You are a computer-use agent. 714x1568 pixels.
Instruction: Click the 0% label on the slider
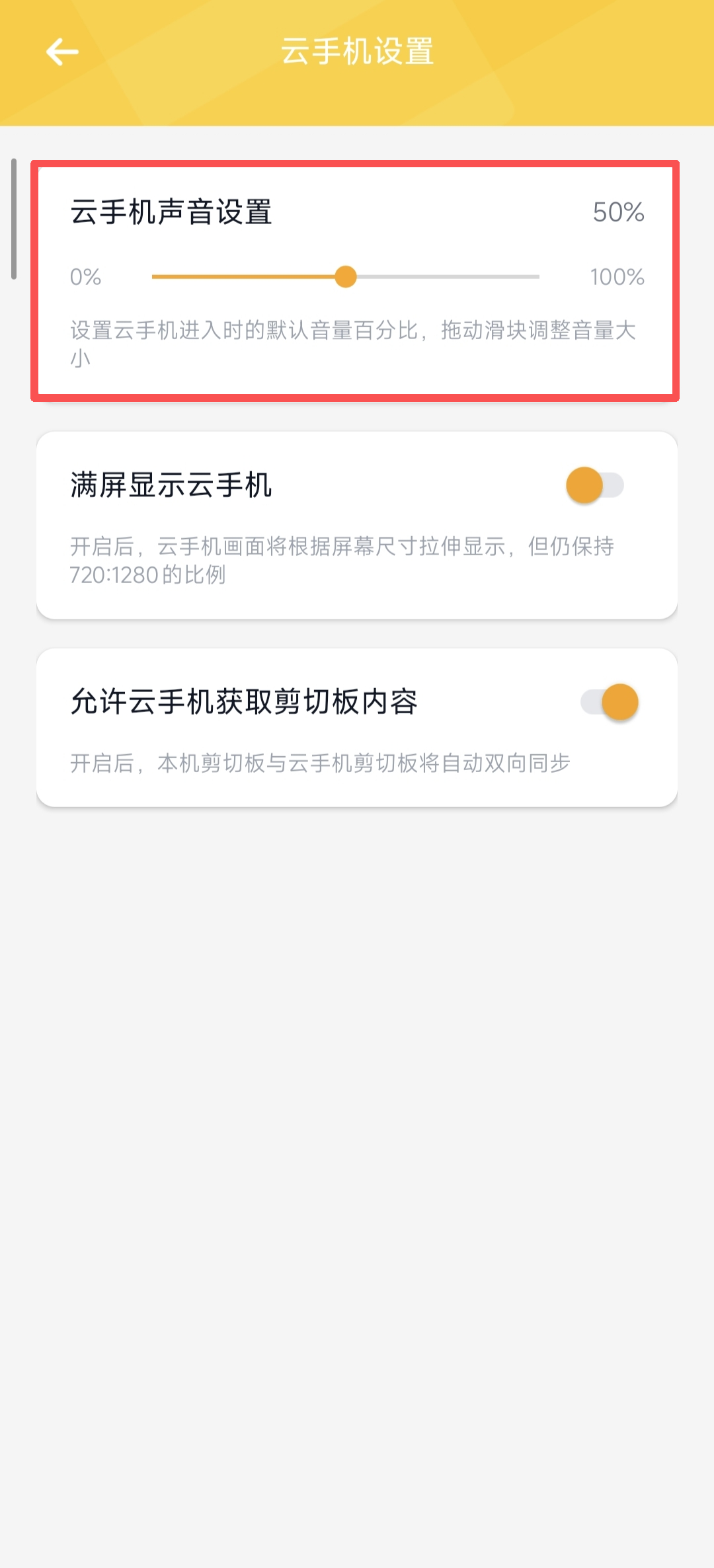(87, 276)
